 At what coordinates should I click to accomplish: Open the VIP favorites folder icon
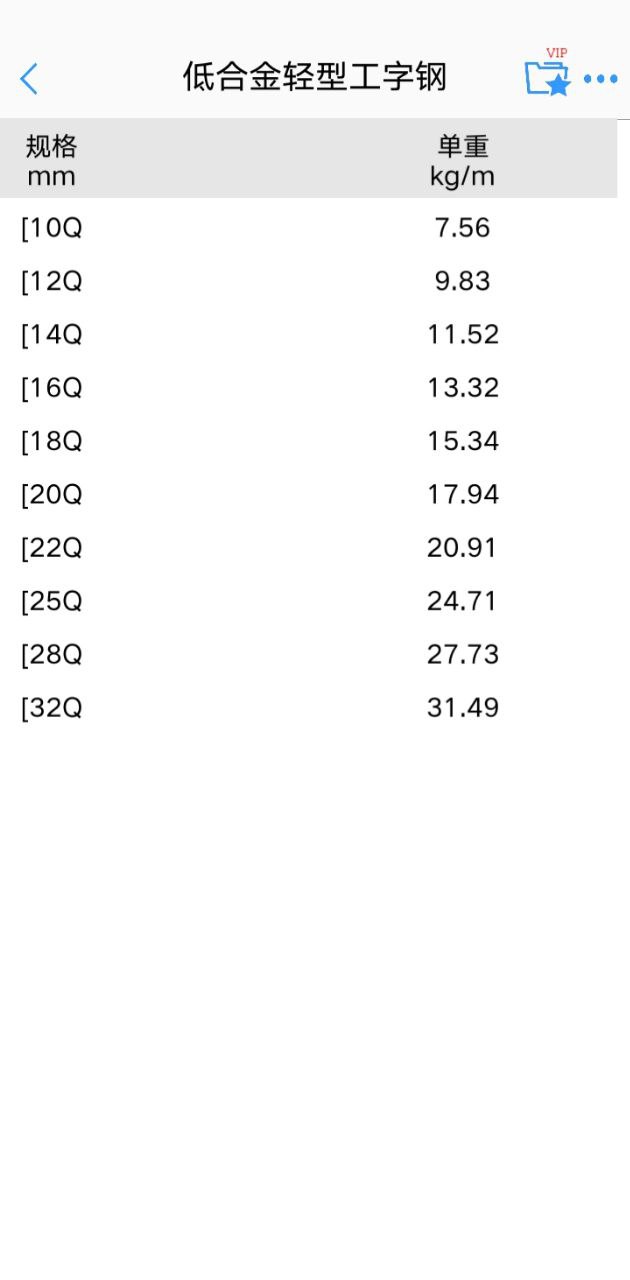pyautogui.click(x=547, y=77)
